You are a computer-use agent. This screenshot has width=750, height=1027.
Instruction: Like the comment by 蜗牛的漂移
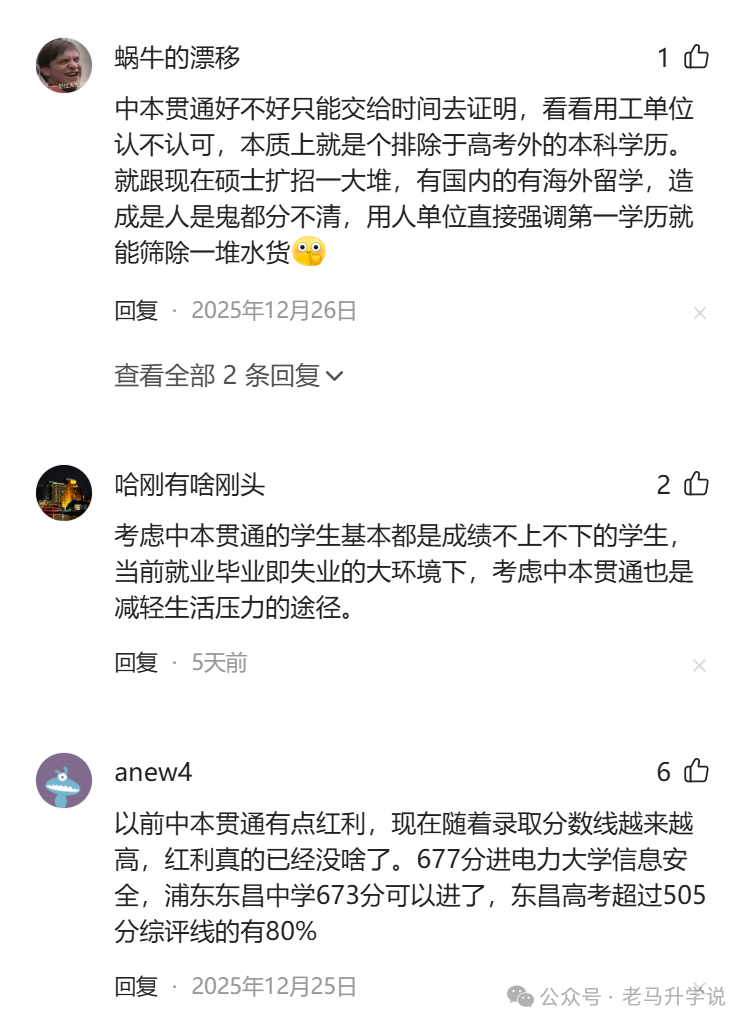(696, 58)
